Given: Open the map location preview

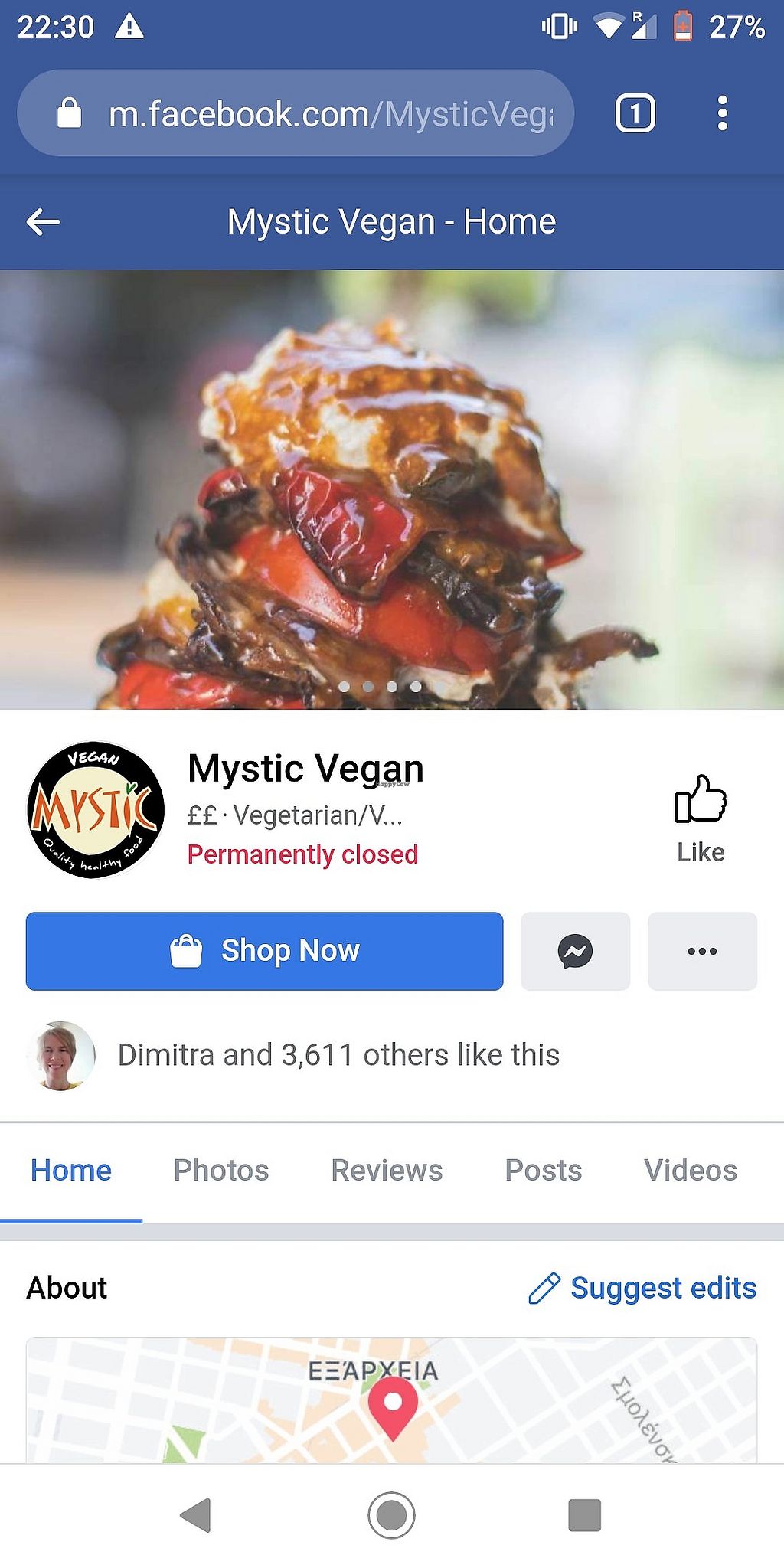Looking at the screenshot, I should pyautogui.click(x=391, y=1400).
